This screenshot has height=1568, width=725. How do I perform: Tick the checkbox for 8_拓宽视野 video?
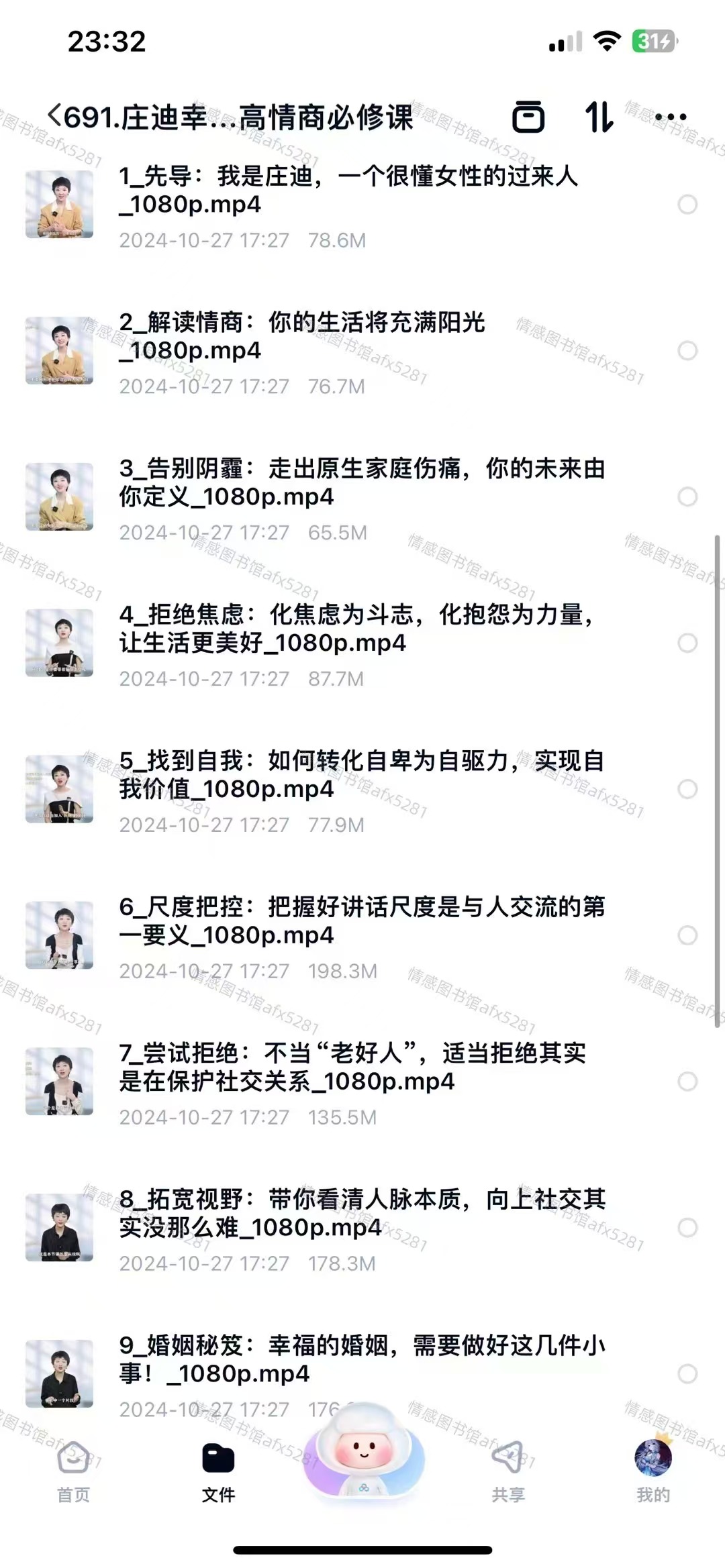[x=687, y=1228]
